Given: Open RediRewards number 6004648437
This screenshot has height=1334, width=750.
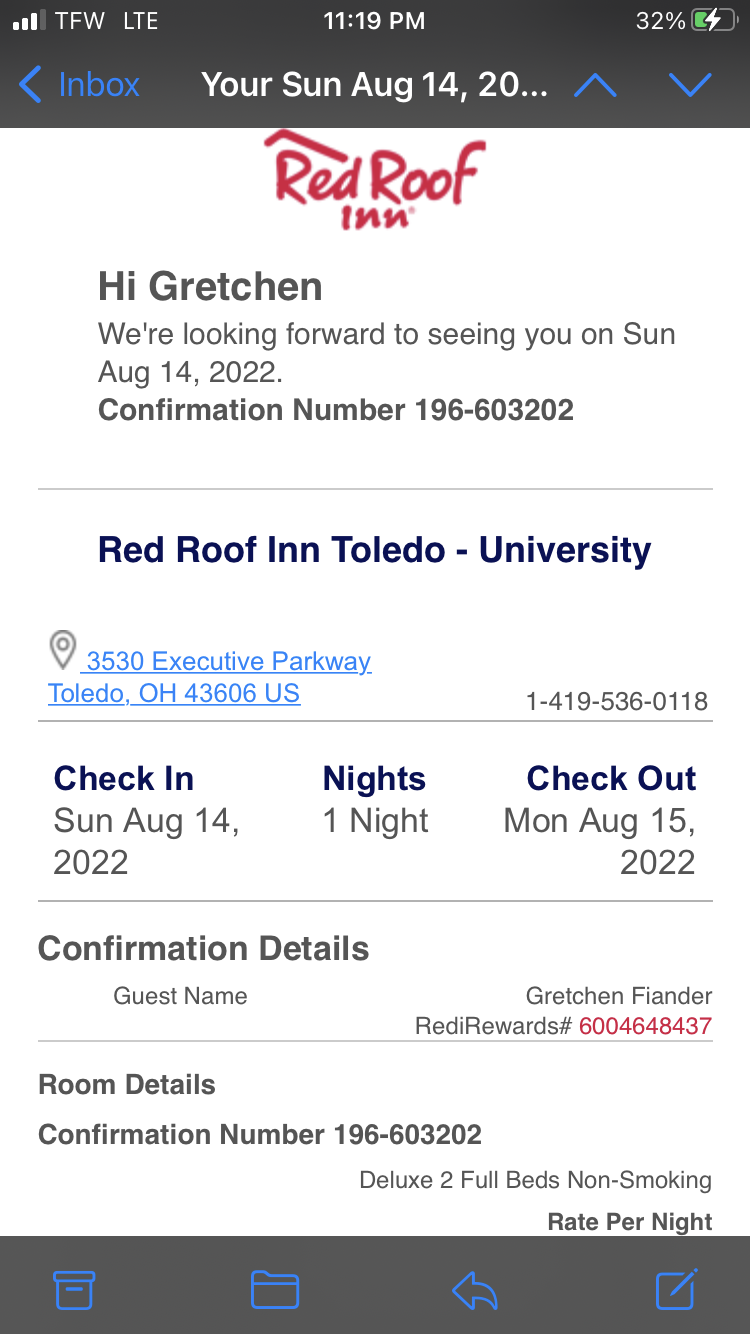Looking at the screenshot, I should (645, 1026).
